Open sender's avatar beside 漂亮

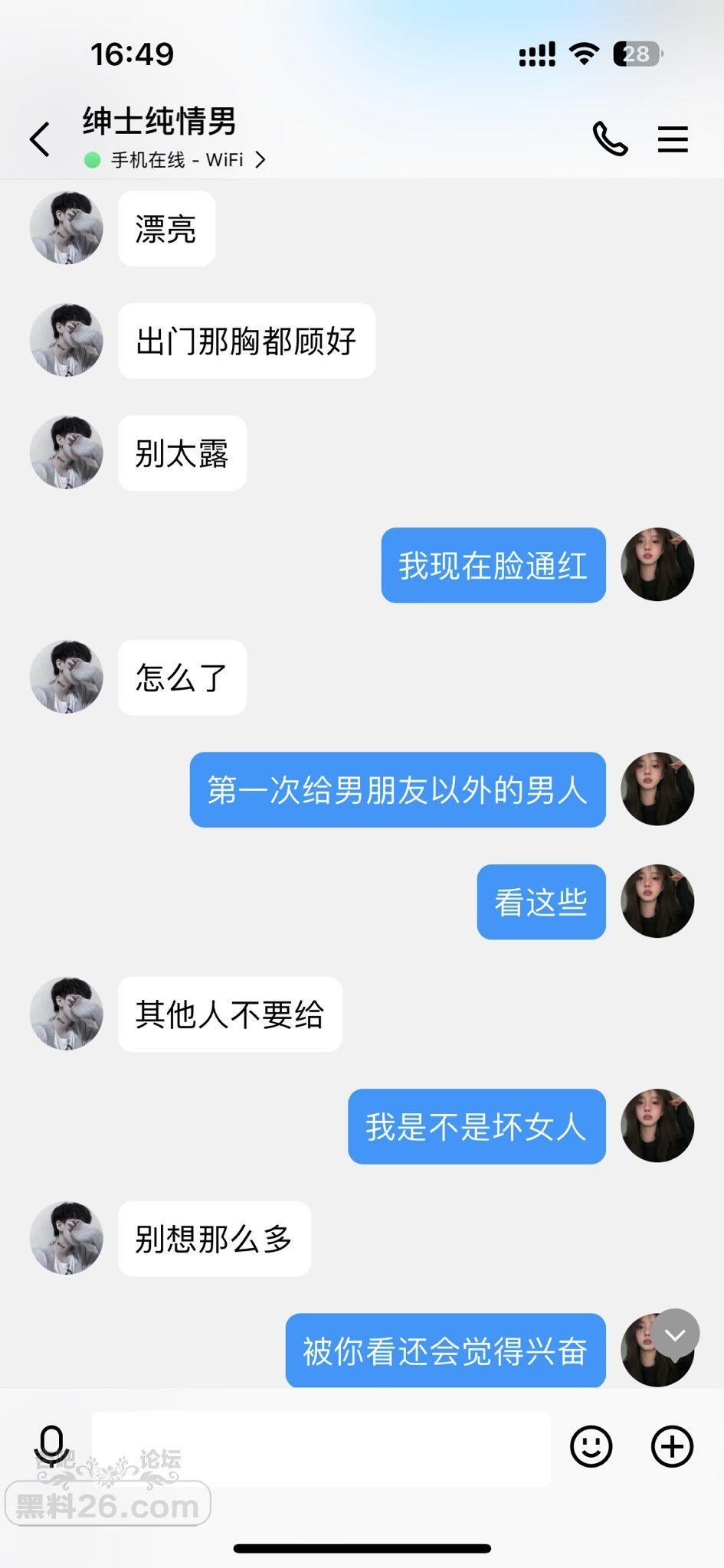tap(67, 228)
